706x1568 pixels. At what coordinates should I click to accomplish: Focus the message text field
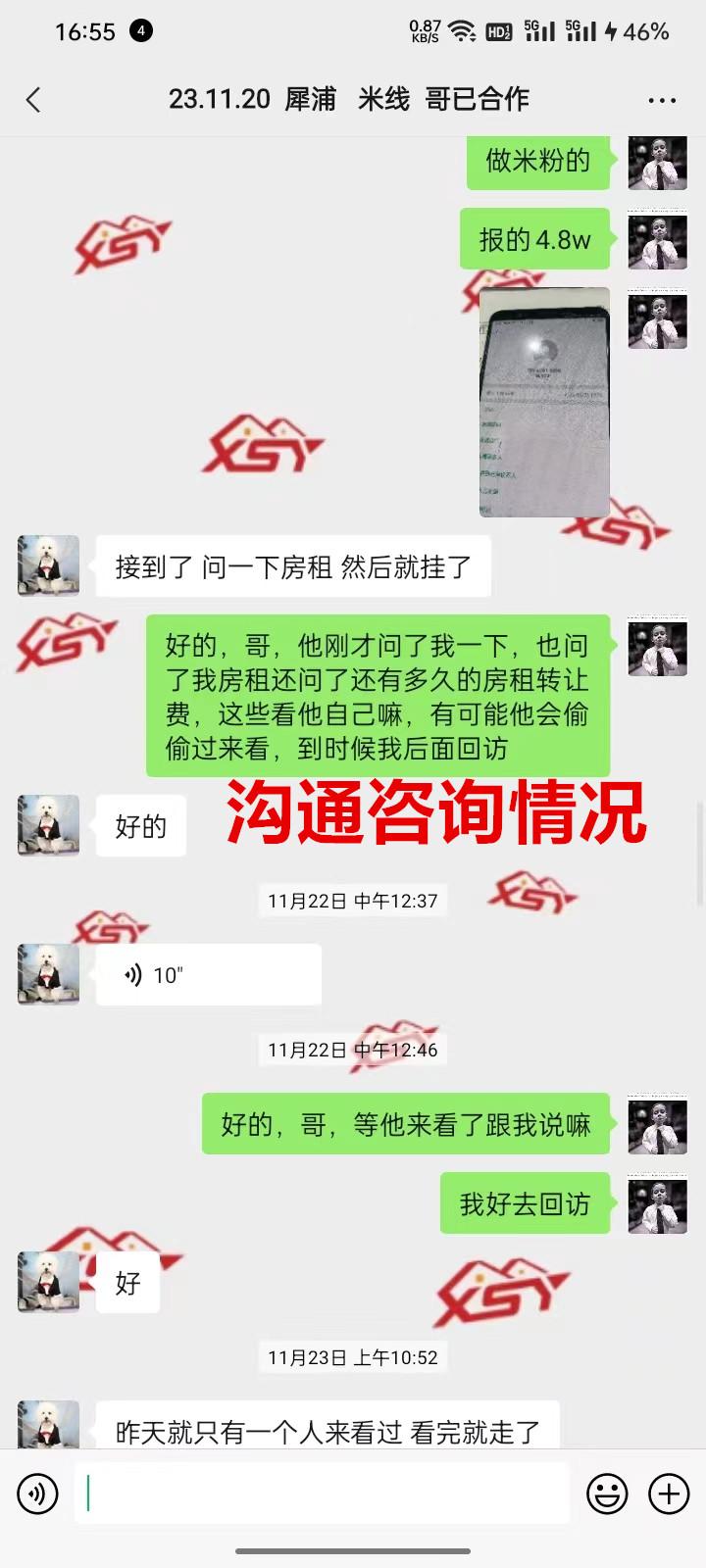324,1494
